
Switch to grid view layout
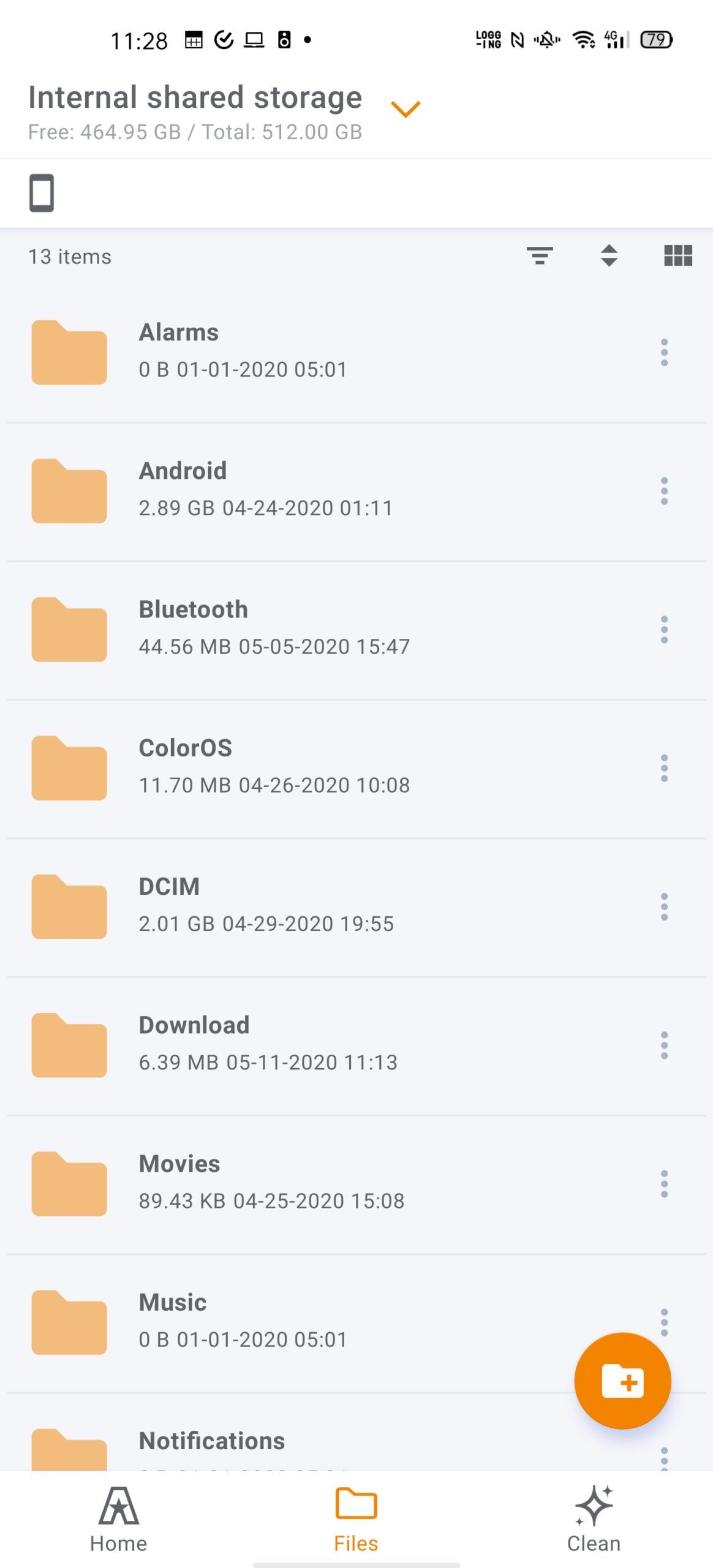coord(677,256)
